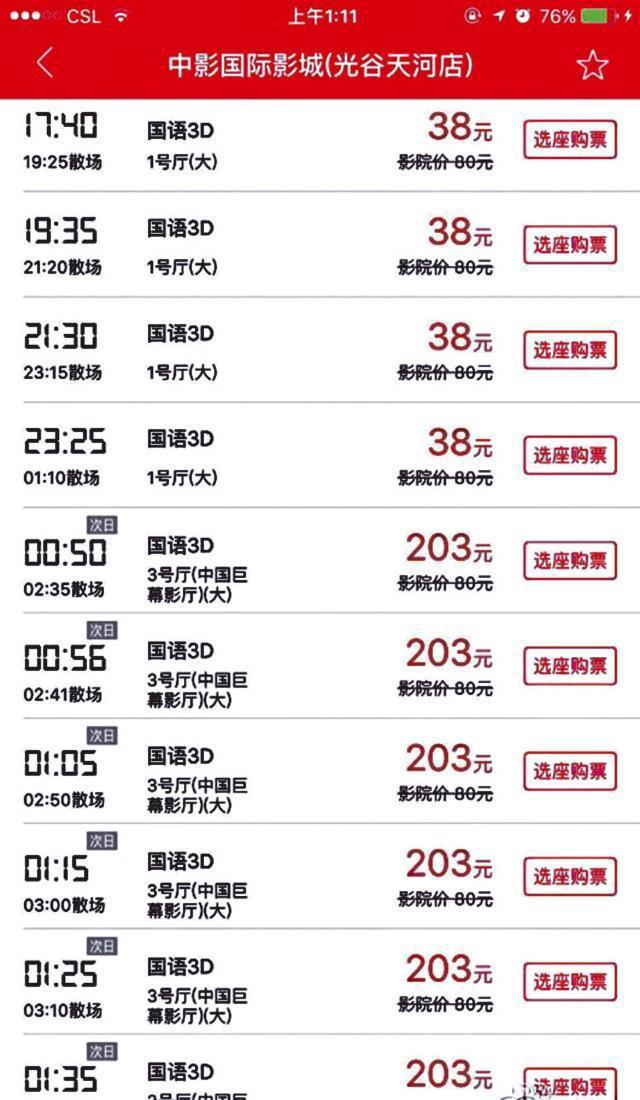The image size is (640, 1100).
Task: Select seats for the 01:25 showing
Action: coord(570,981)
